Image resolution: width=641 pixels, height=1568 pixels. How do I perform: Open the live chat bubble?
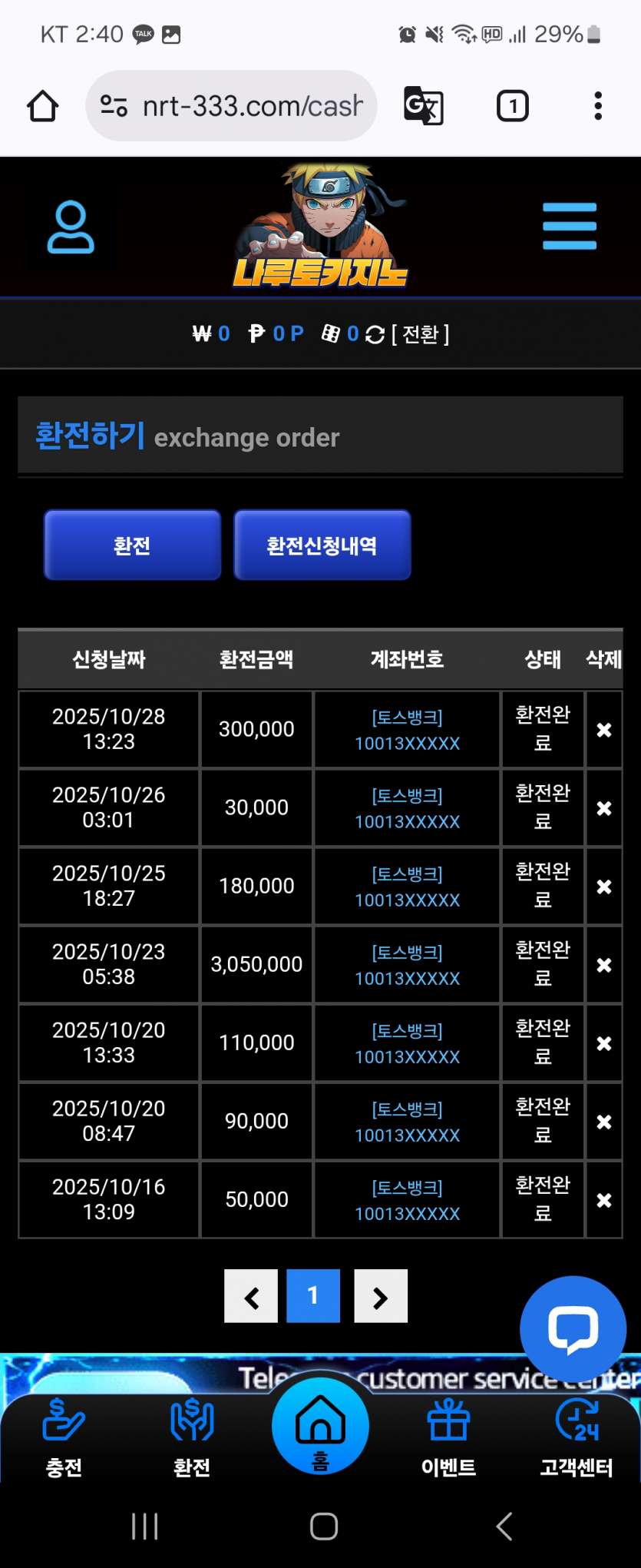click(573, 1328)
